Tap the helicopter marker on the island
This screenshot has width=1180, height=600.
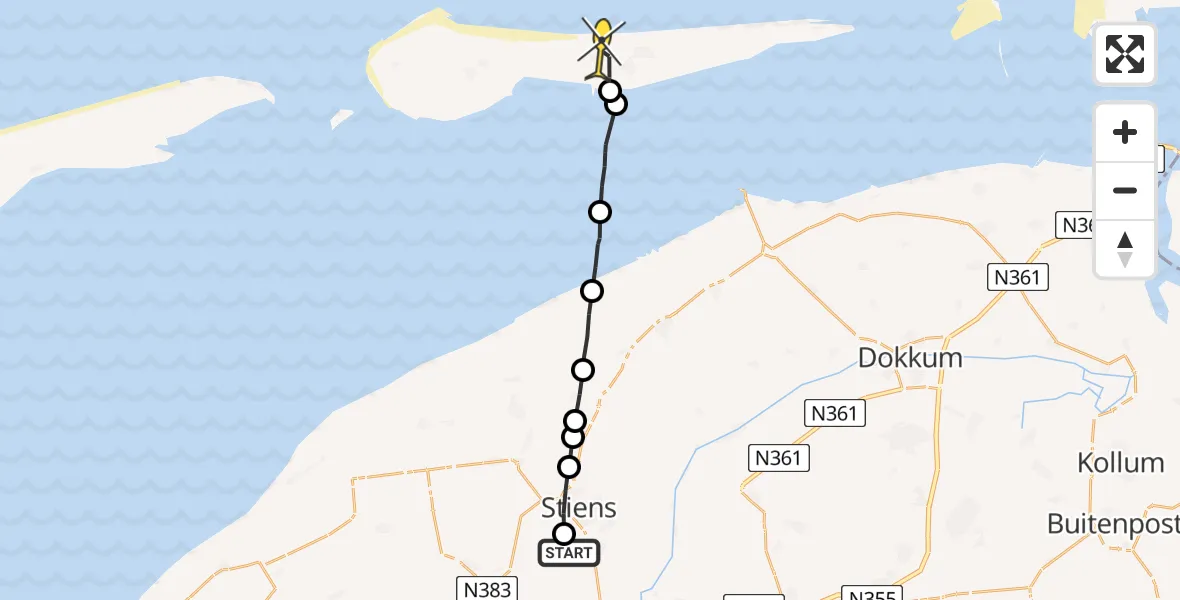tap(601, 47)
